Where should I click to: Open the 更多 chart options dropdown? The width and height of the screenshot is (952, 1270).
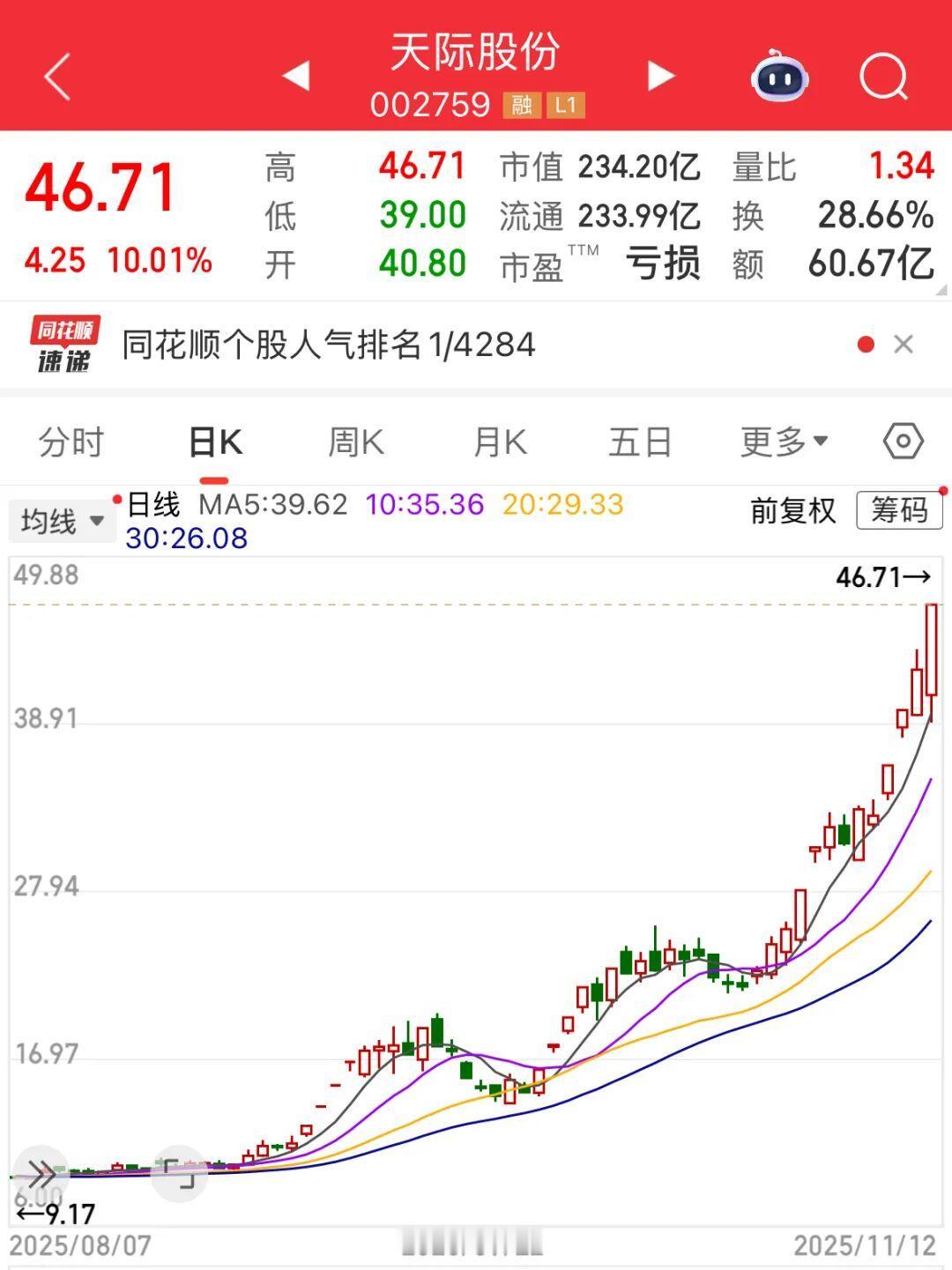pyautogui.click(x=783, y=442)
